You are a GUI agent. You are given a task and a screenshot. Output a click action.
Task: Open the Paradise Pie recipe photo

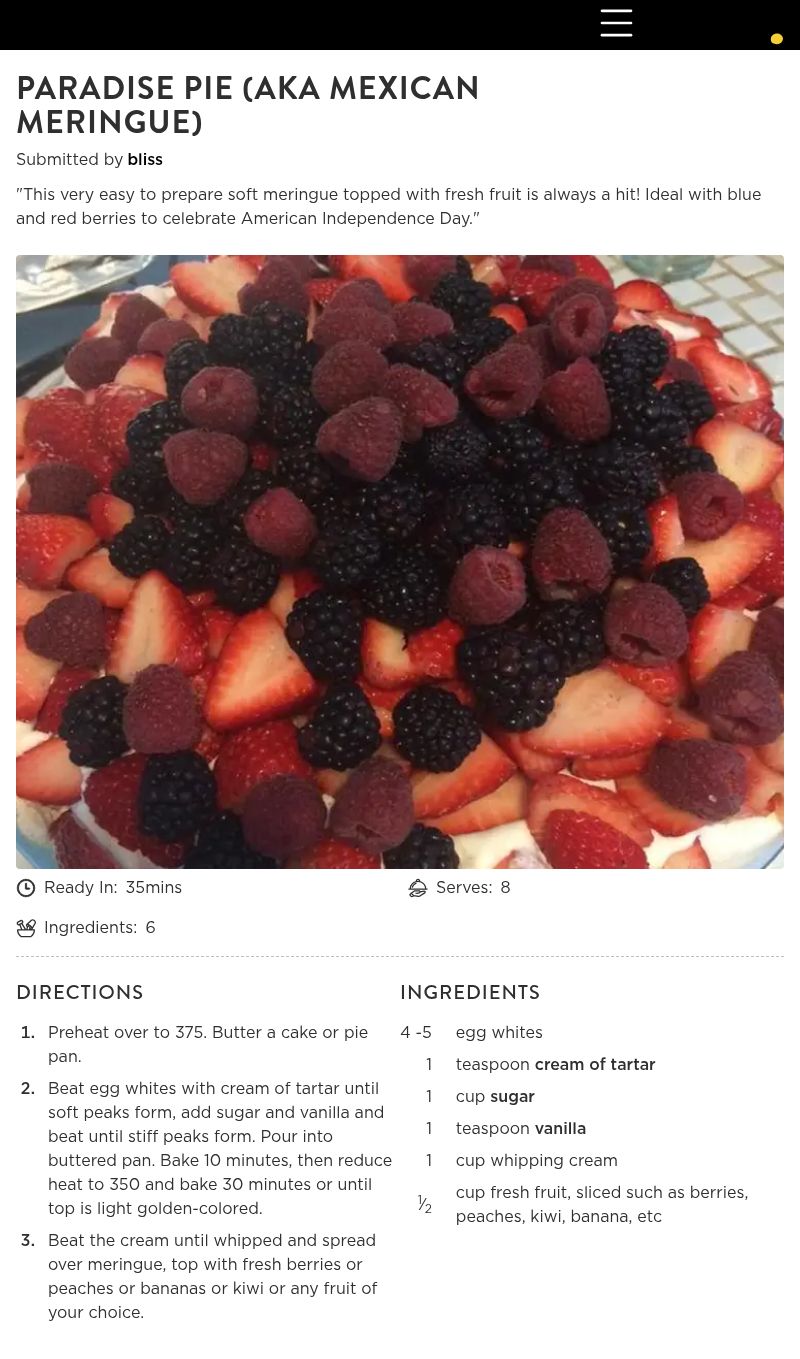(x=400, y=561)
